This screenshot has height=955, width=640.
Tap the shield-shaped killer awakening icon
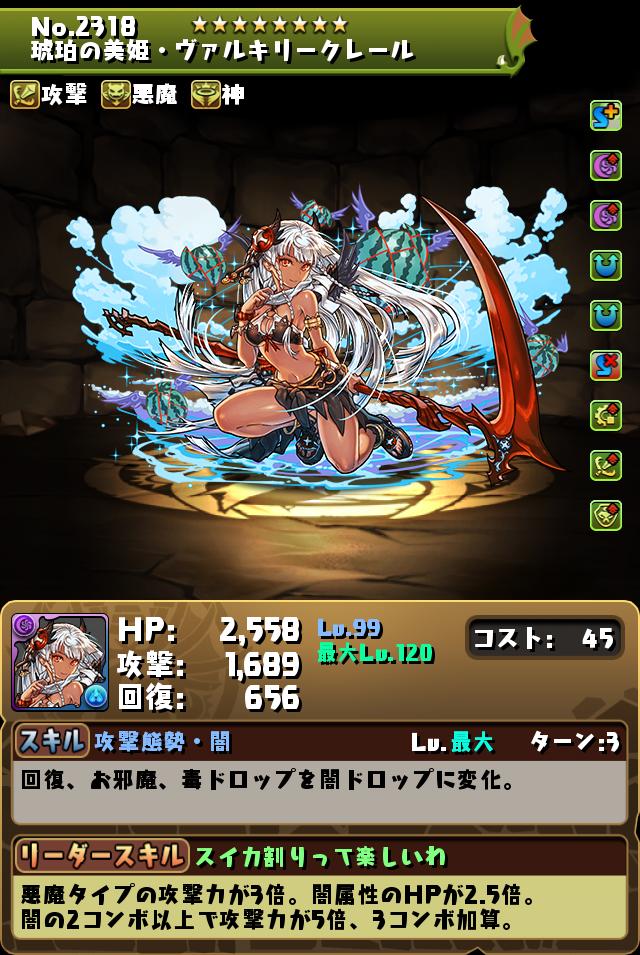tap(606, 513)
